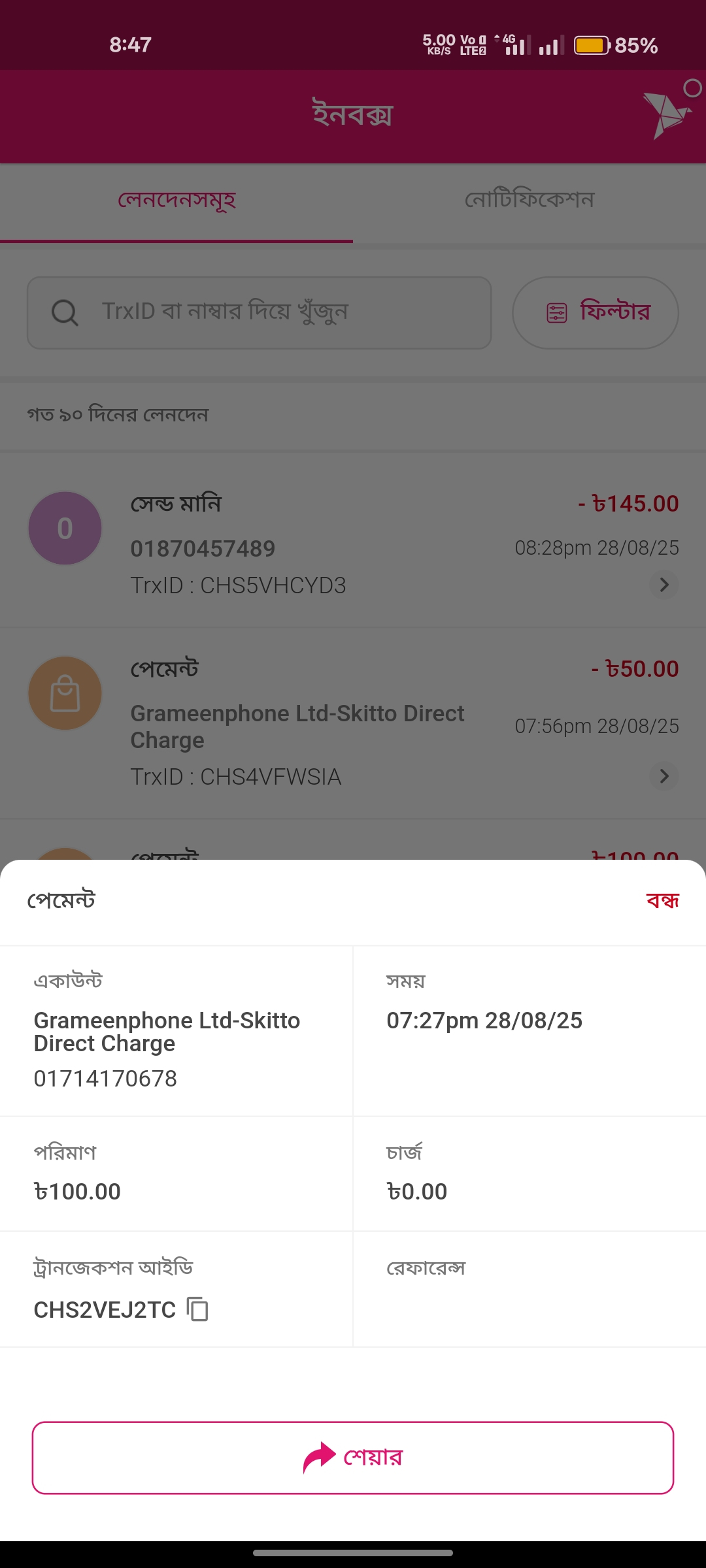Tap the bKash bird logo icon
Viewport: 706px width, 1568px height.
coord(667,112)
